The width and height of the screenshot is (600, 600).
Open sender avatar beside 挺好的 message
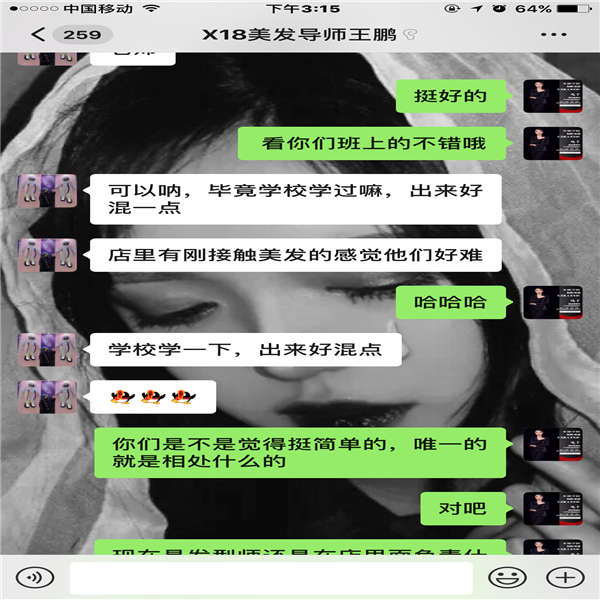(553, 97)
